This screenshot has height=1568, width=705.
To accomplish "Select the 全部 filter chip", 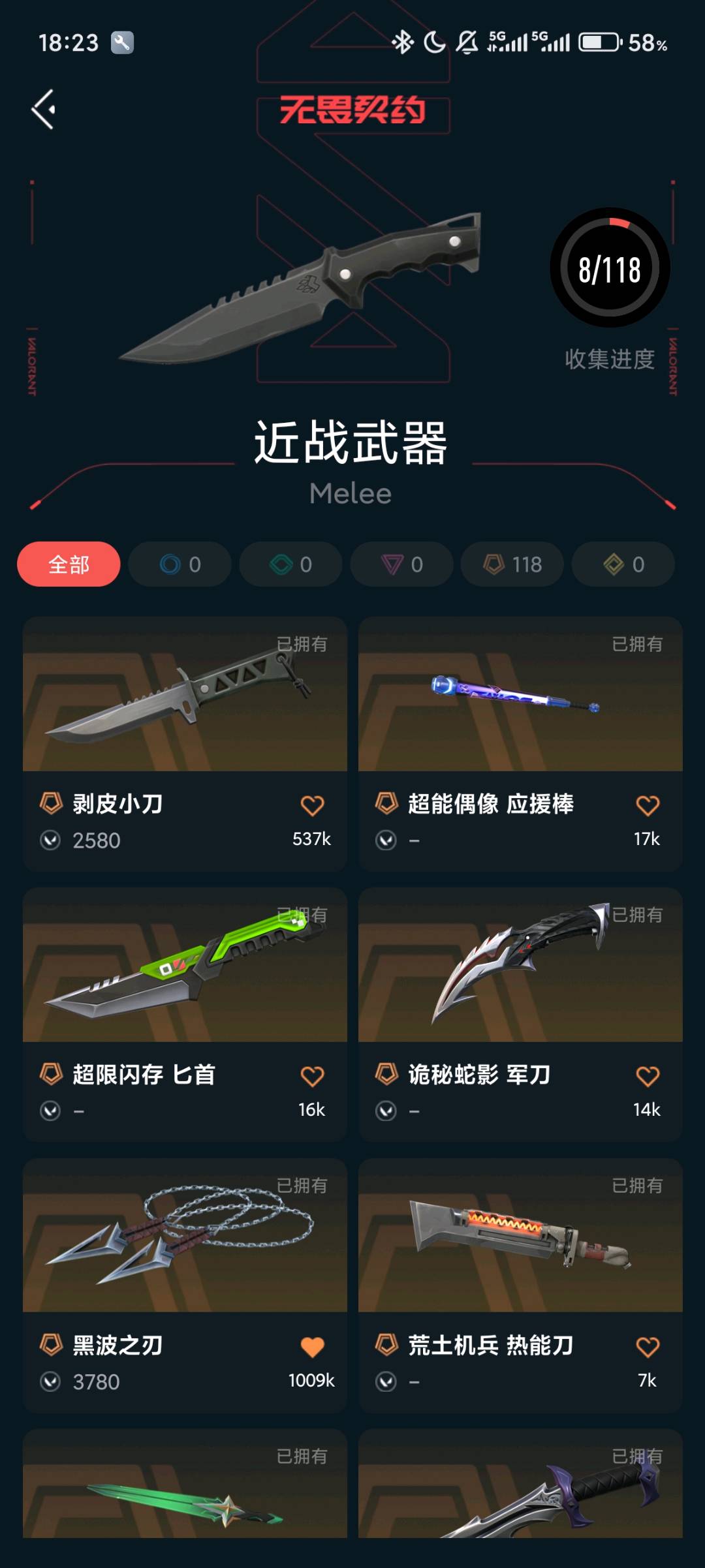I will [69, 564].
